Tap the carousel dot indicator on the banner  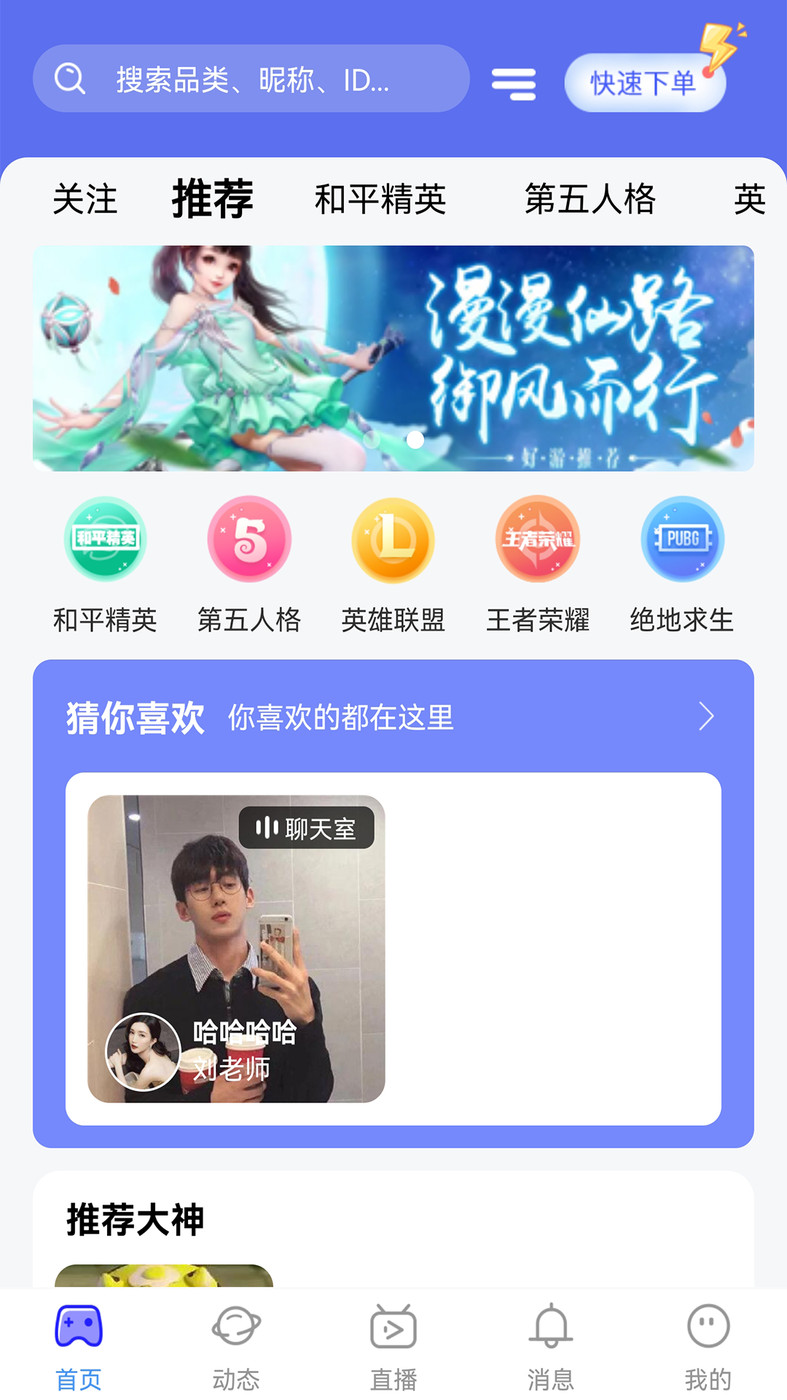point(414,439)
